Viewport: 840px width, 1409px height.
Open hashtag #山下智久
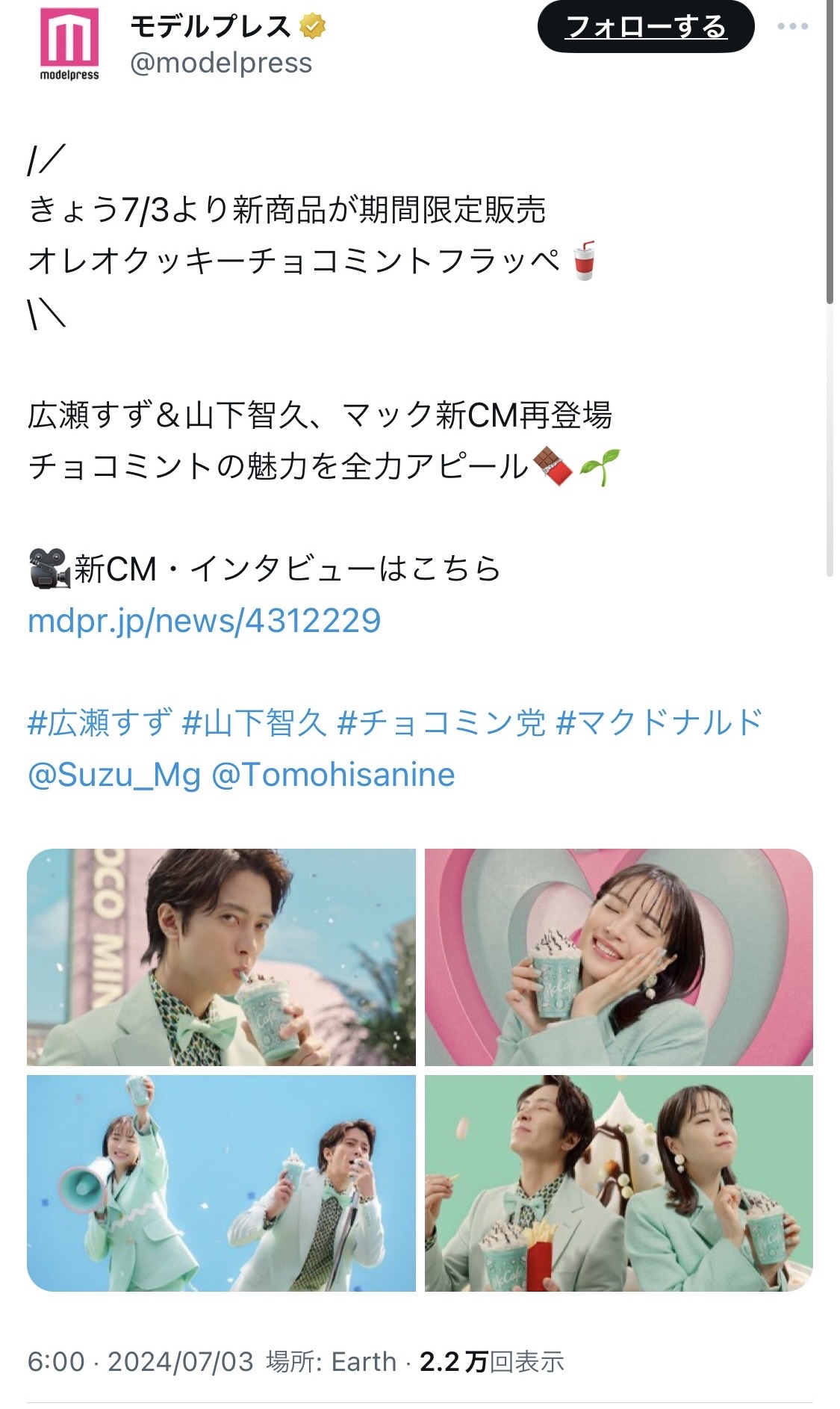[254, 722]
